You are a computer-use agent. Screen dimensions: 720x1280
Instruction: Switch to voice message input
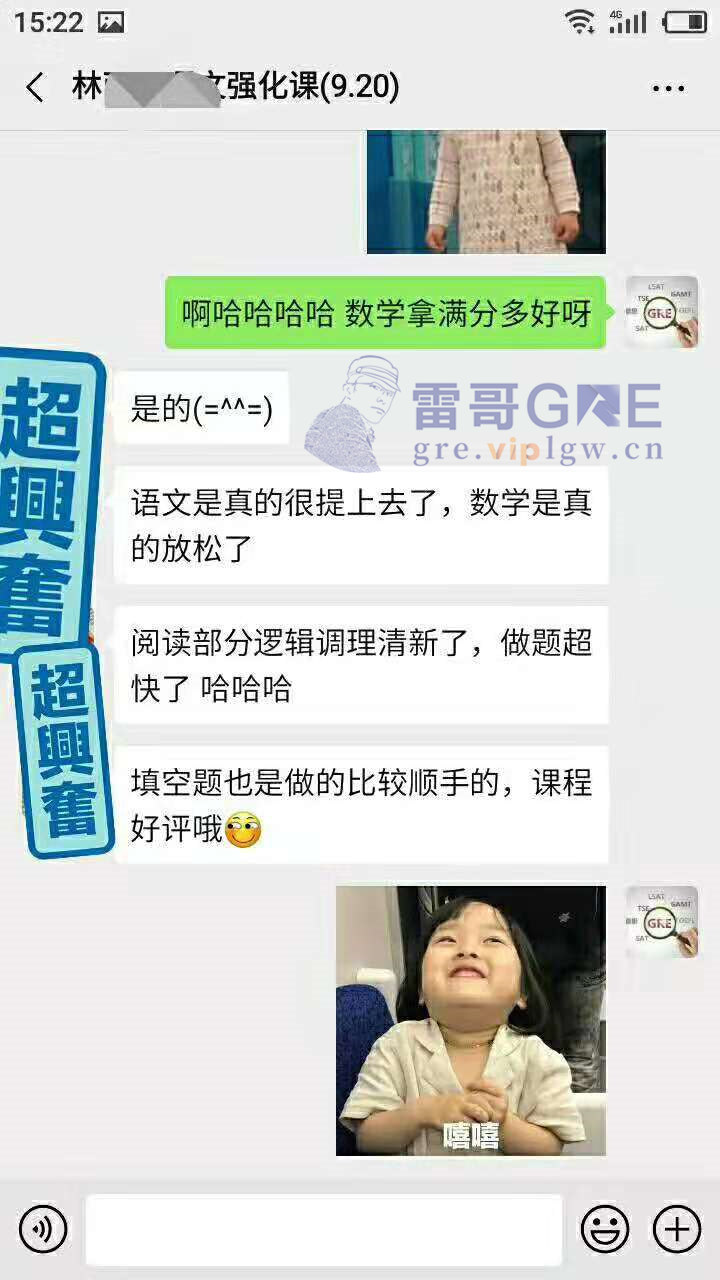tap(43, 1228)
